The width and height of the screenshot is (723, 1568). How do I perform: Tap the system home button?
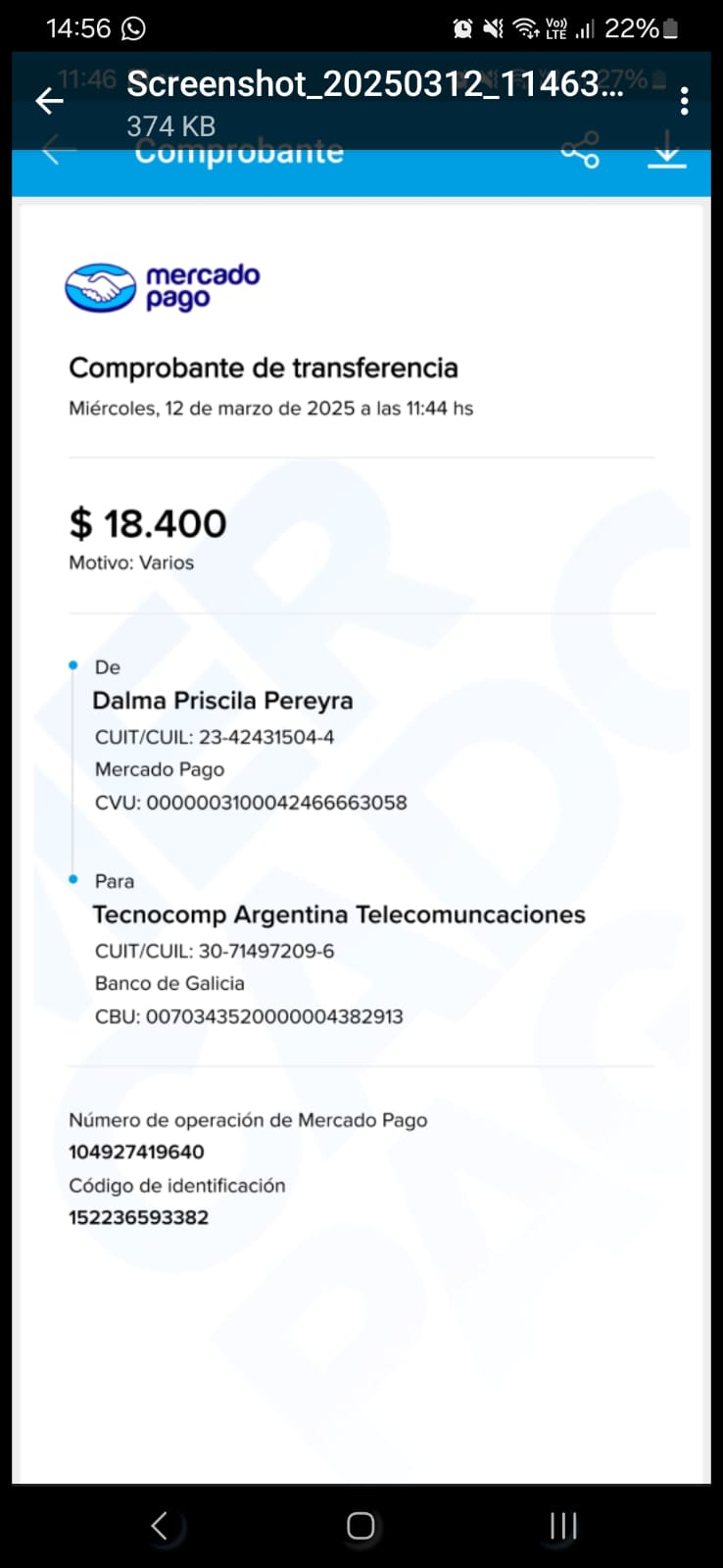[361, 1526]
